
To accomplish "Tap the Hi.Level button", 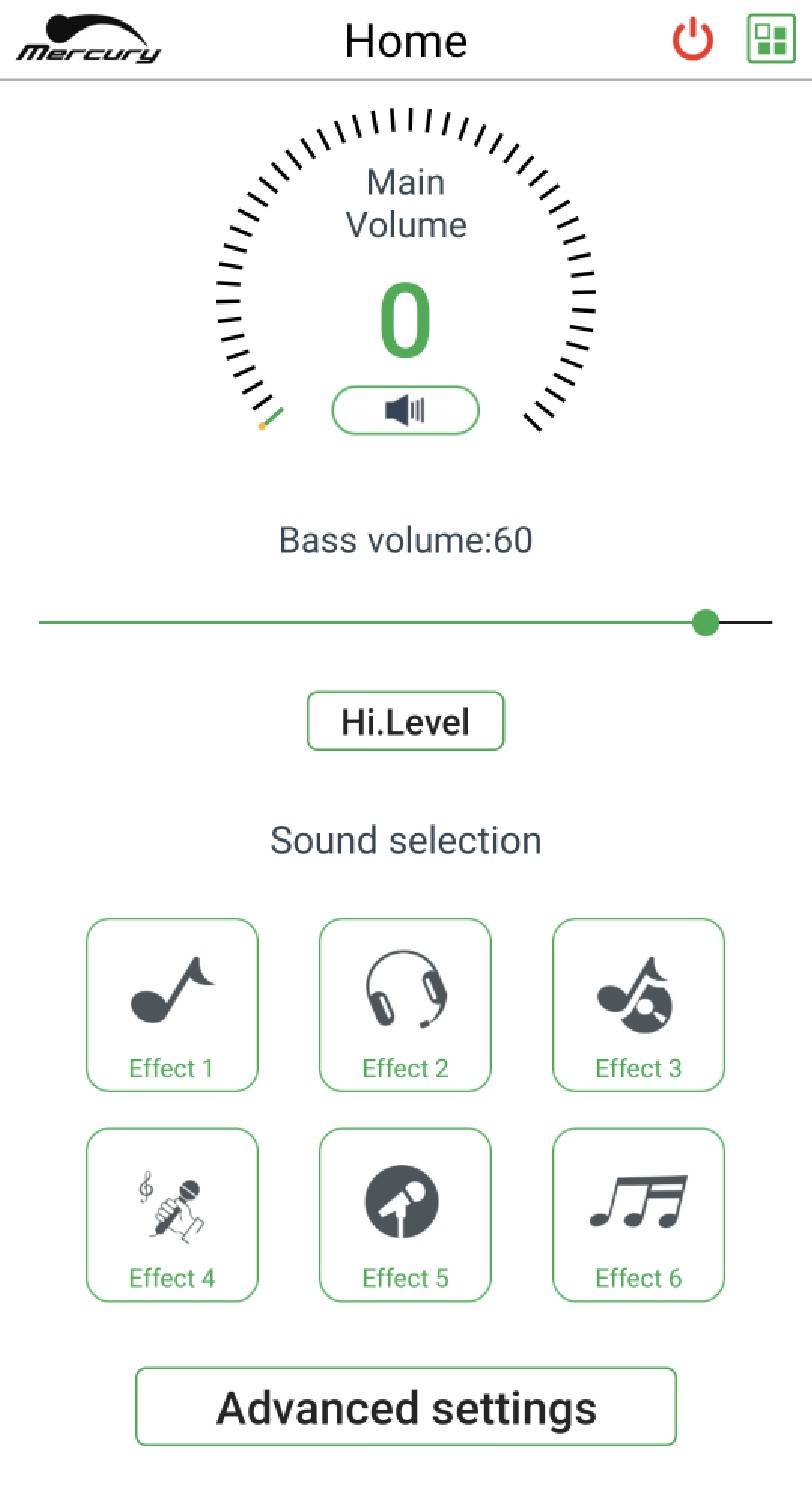I will click(x=405, y=721).
